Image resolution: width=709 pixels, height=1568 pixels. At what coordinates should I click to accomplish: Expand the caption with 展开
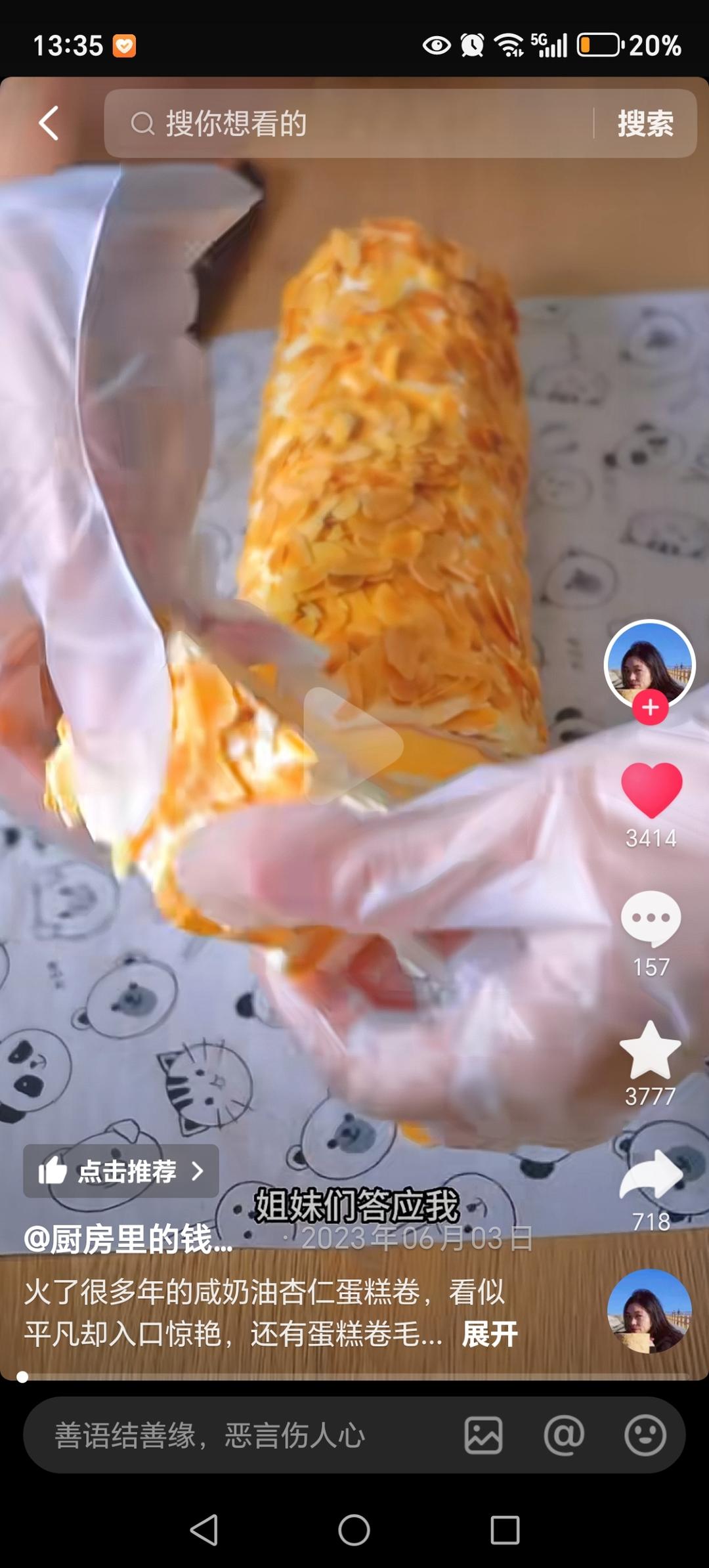click(490, 1334)
